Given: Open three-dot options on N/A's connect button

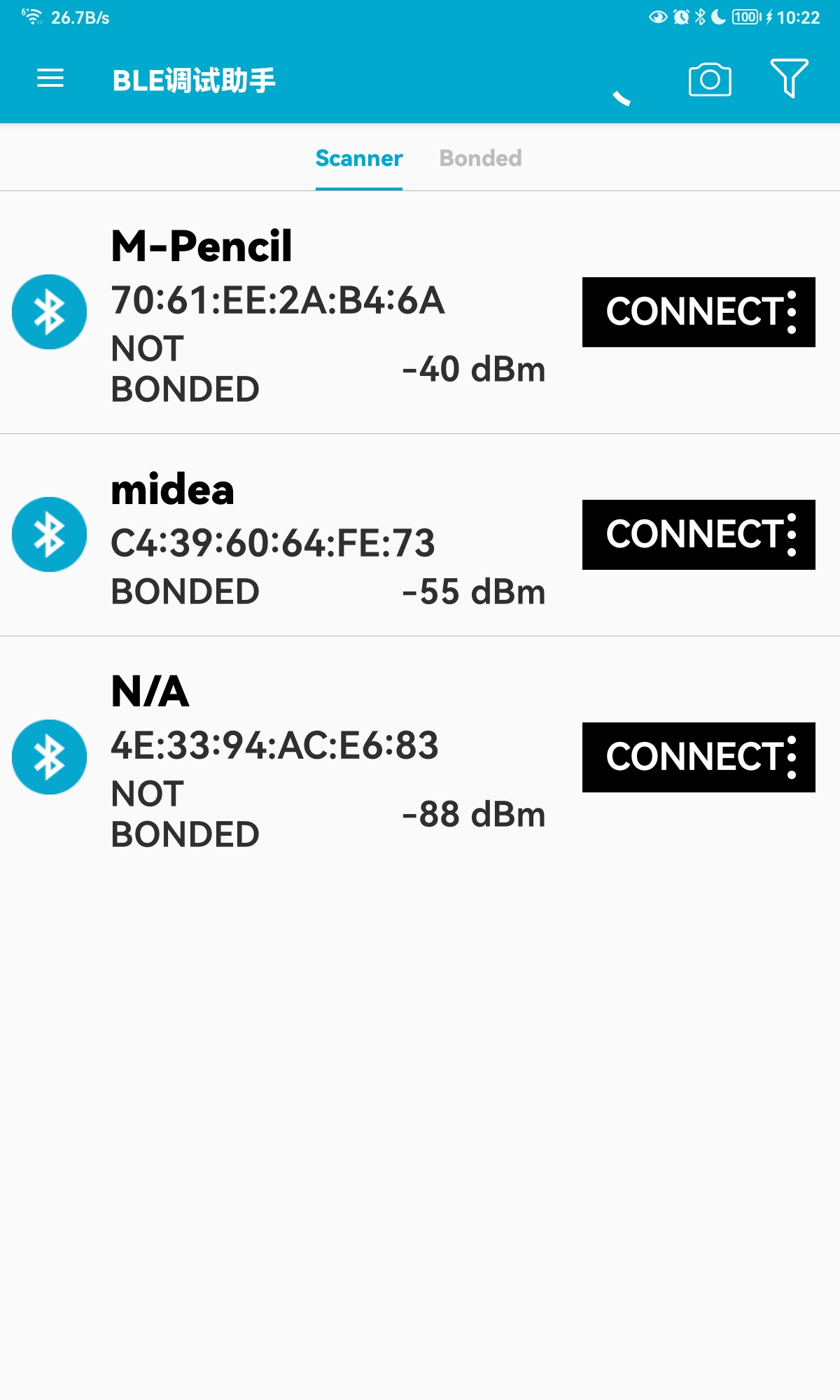Looking at the screenshot, I should 792,757.
